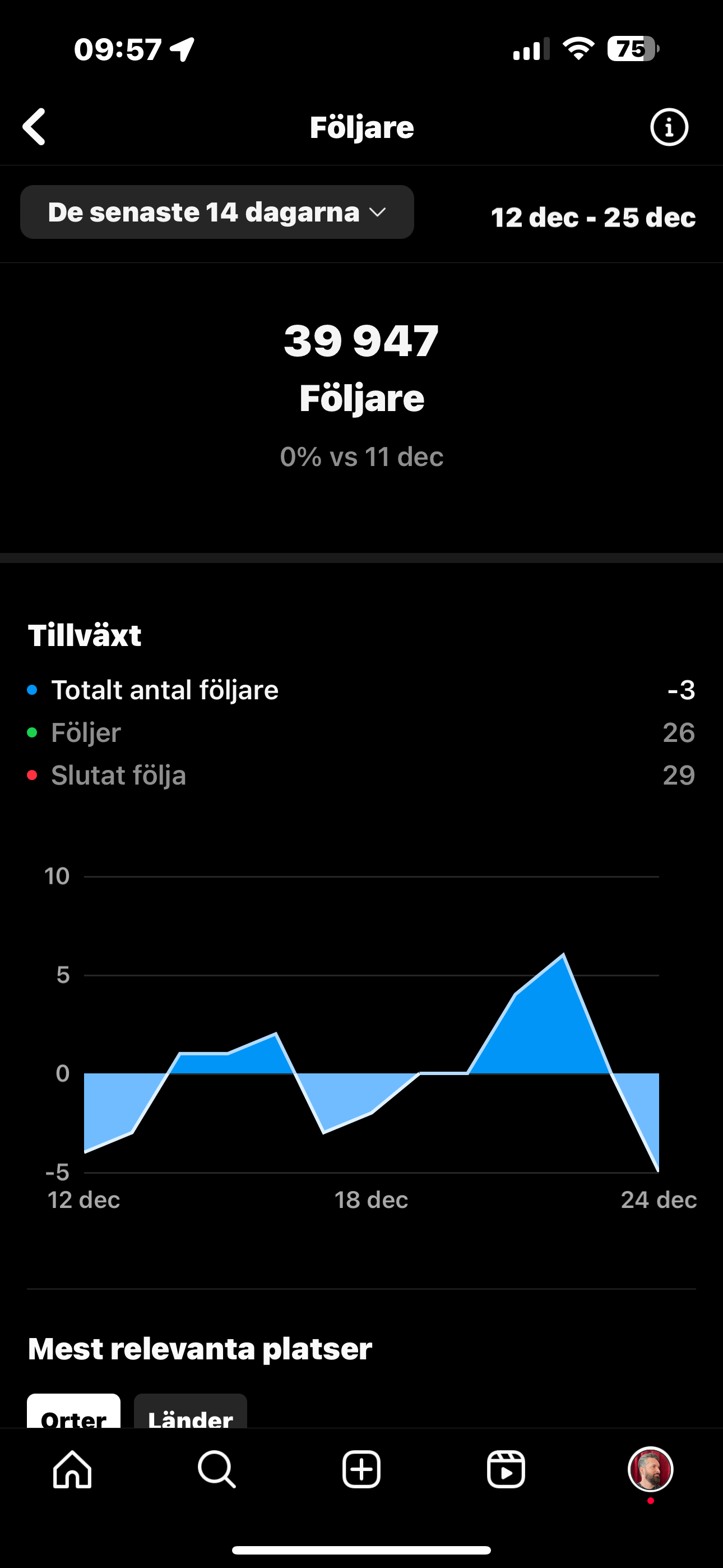723x1568 pixels.
Task: Open the search and explore tab
Action: click(217, 1469)
